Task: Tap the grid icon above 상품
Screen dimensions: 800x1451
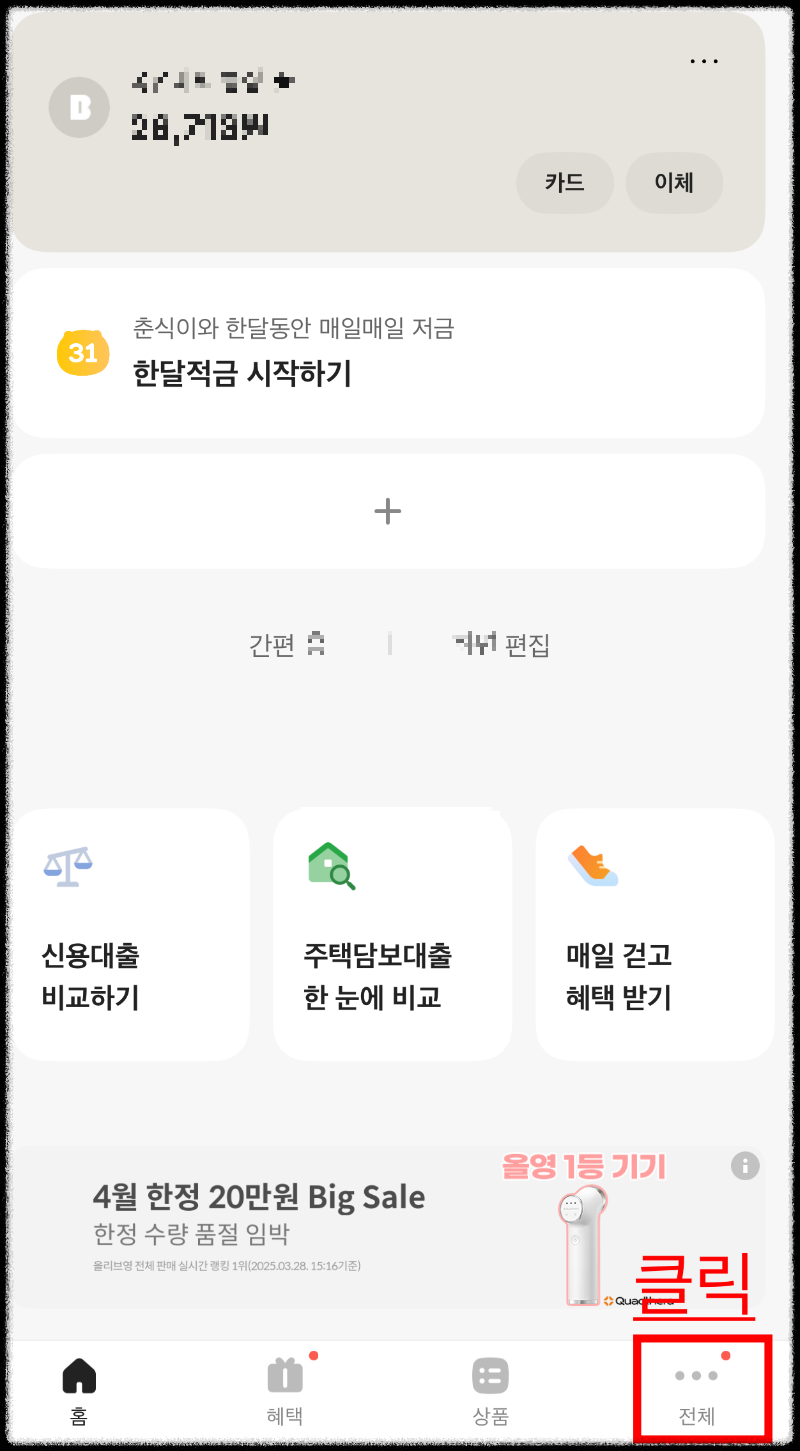Action: pos(489,1375)
